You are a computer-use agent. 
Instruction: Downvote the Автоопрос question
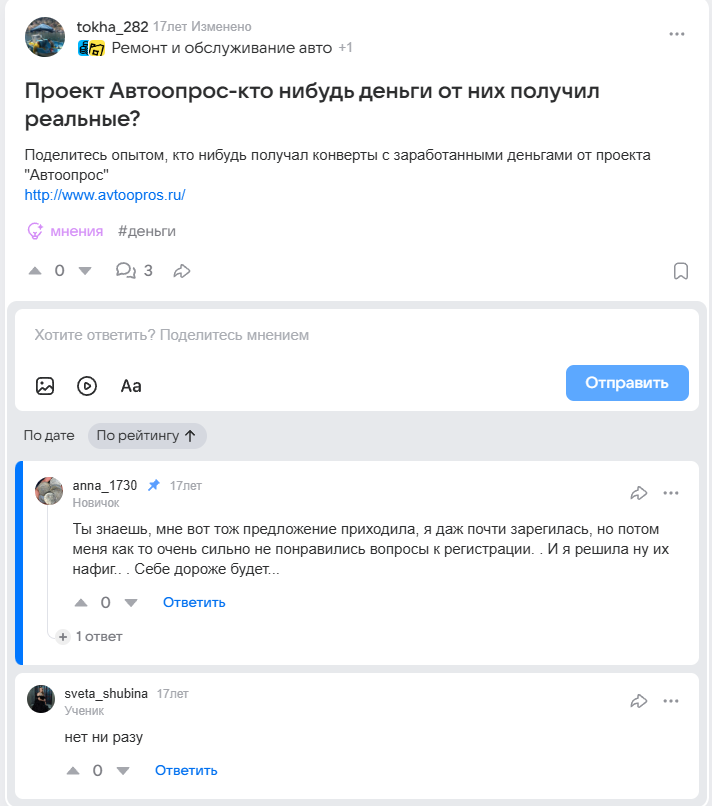point(85,270)
